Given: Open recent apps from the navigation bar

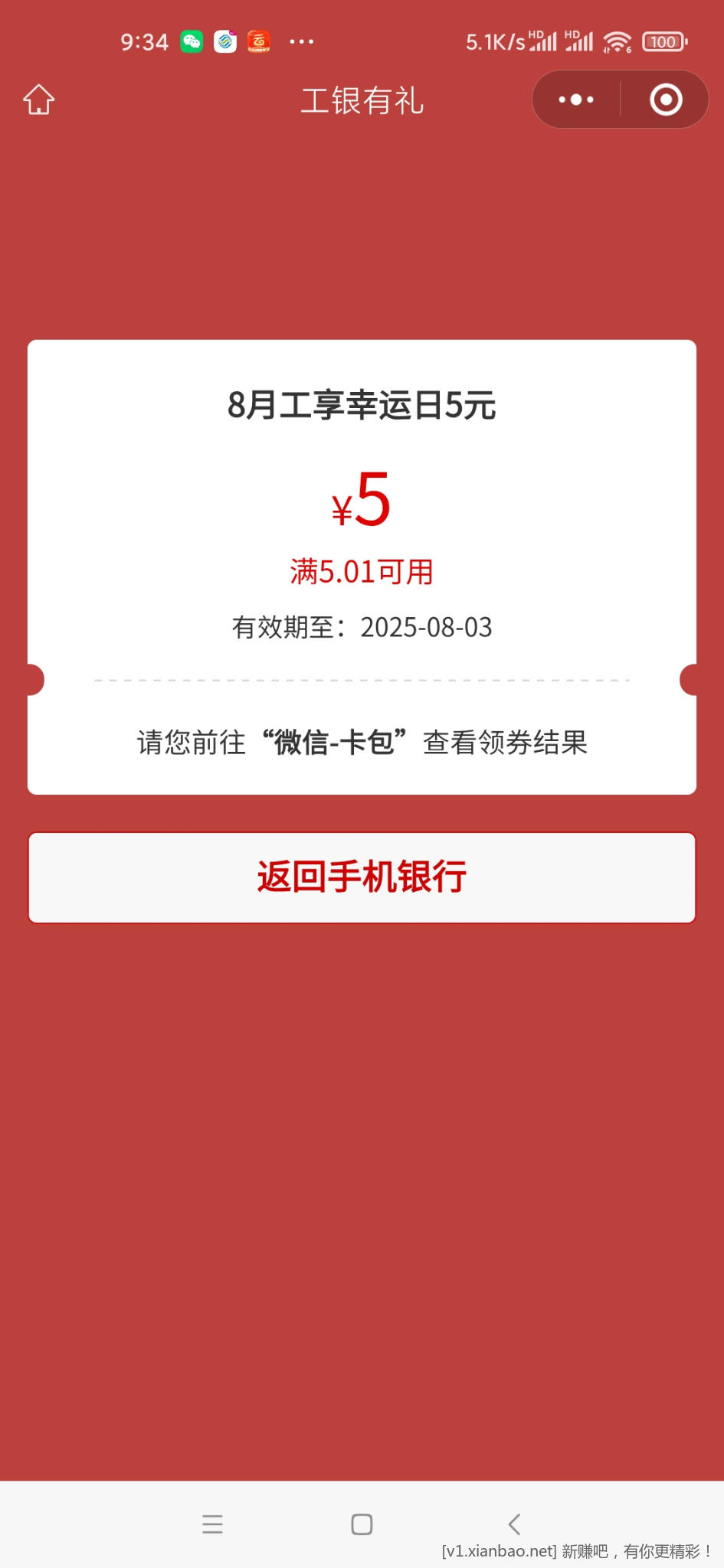Looking at the screenshot, I should click(212, 1524).
